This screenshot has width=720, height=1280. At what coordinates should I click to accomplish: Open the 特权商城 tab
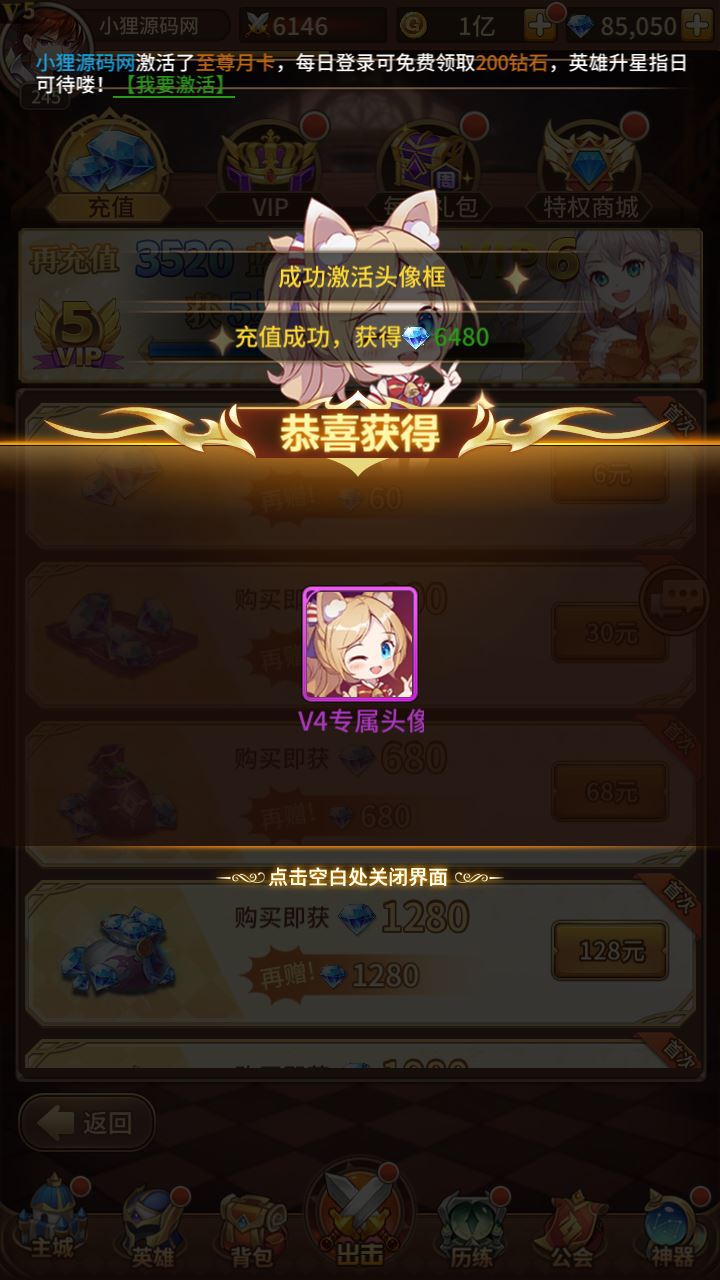590,172
